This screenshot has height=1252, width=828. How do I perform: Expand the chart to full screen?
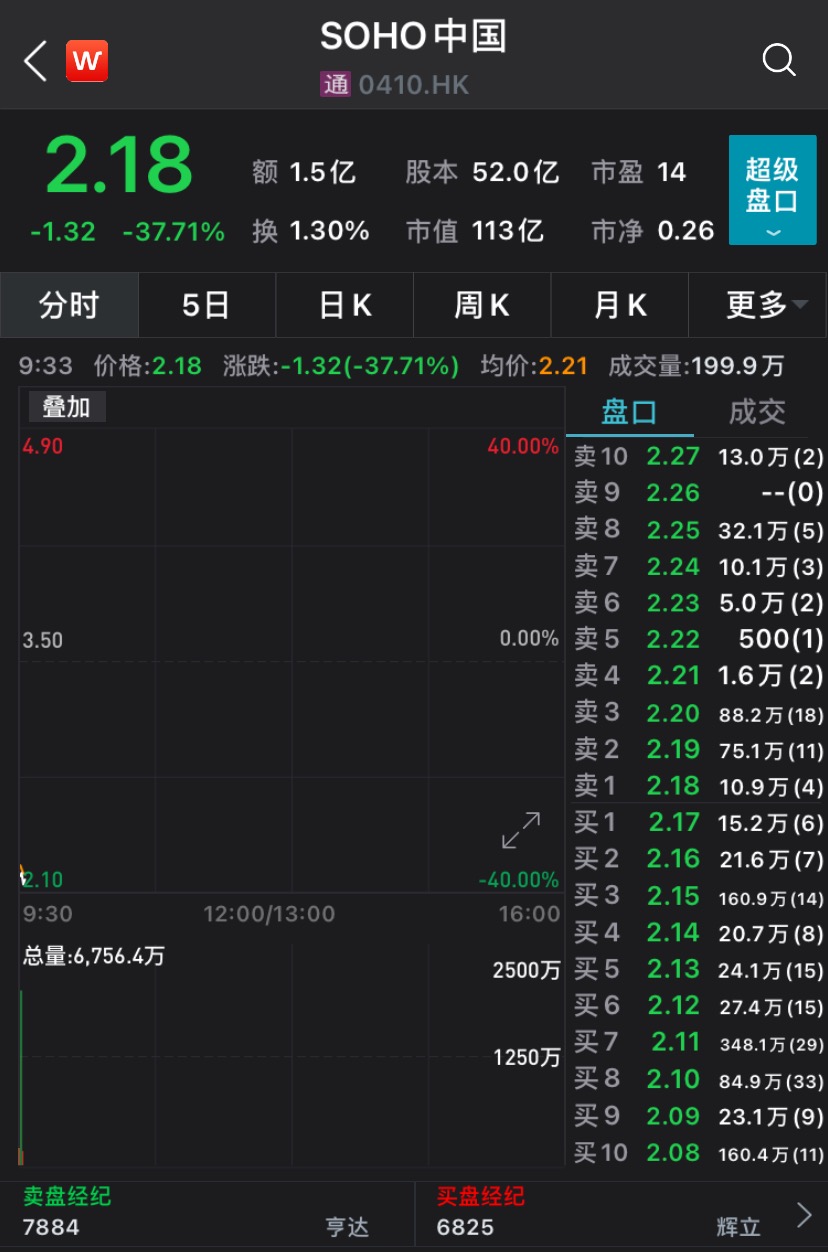521,830
